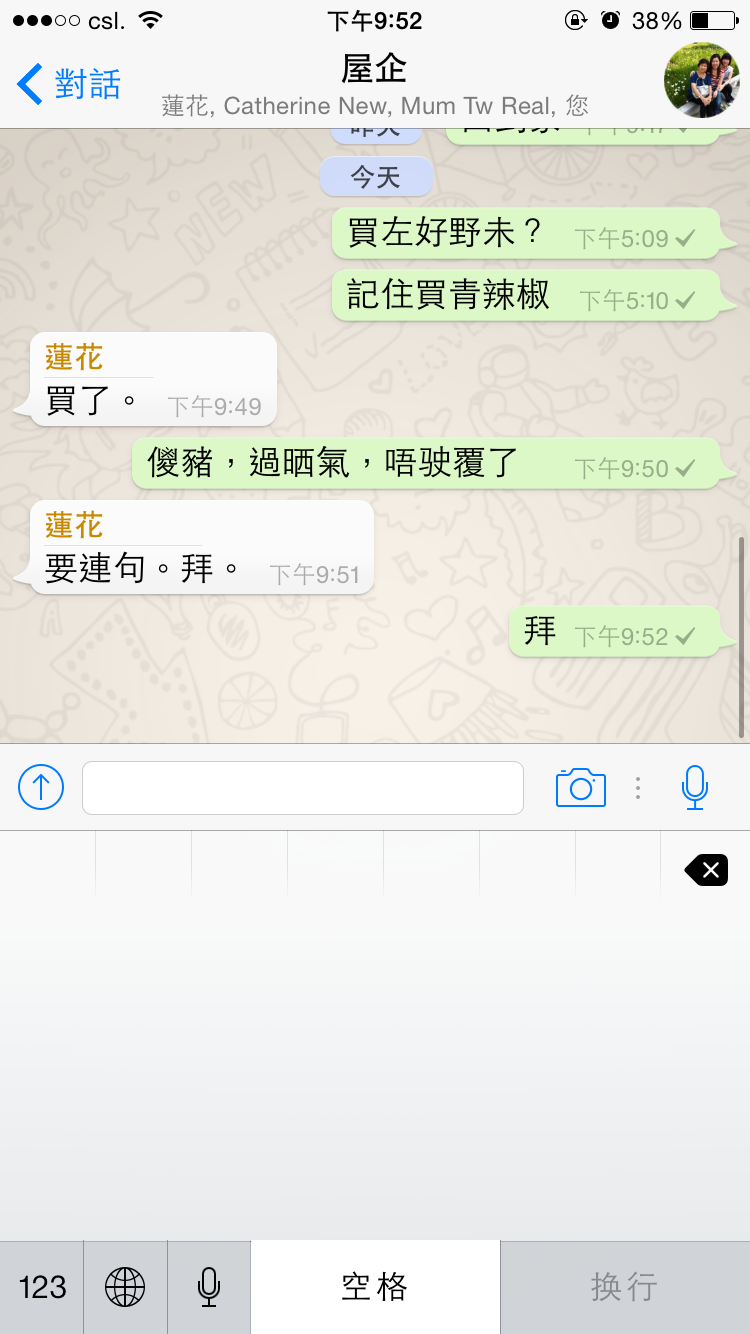Tap the upload attachment arrow icon

(41, 787)
